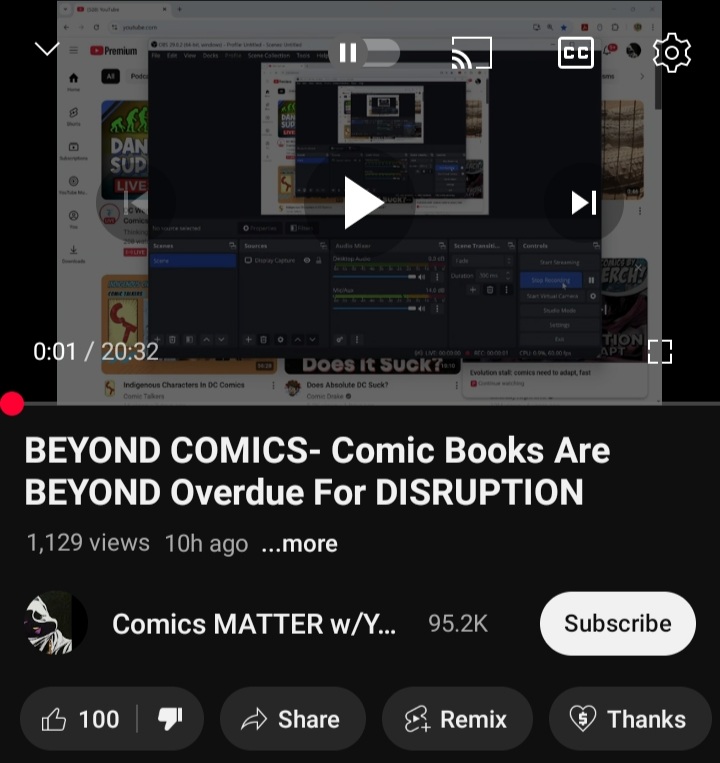
Task: Create a Remix of this video
Action: (x=457, y=719)
